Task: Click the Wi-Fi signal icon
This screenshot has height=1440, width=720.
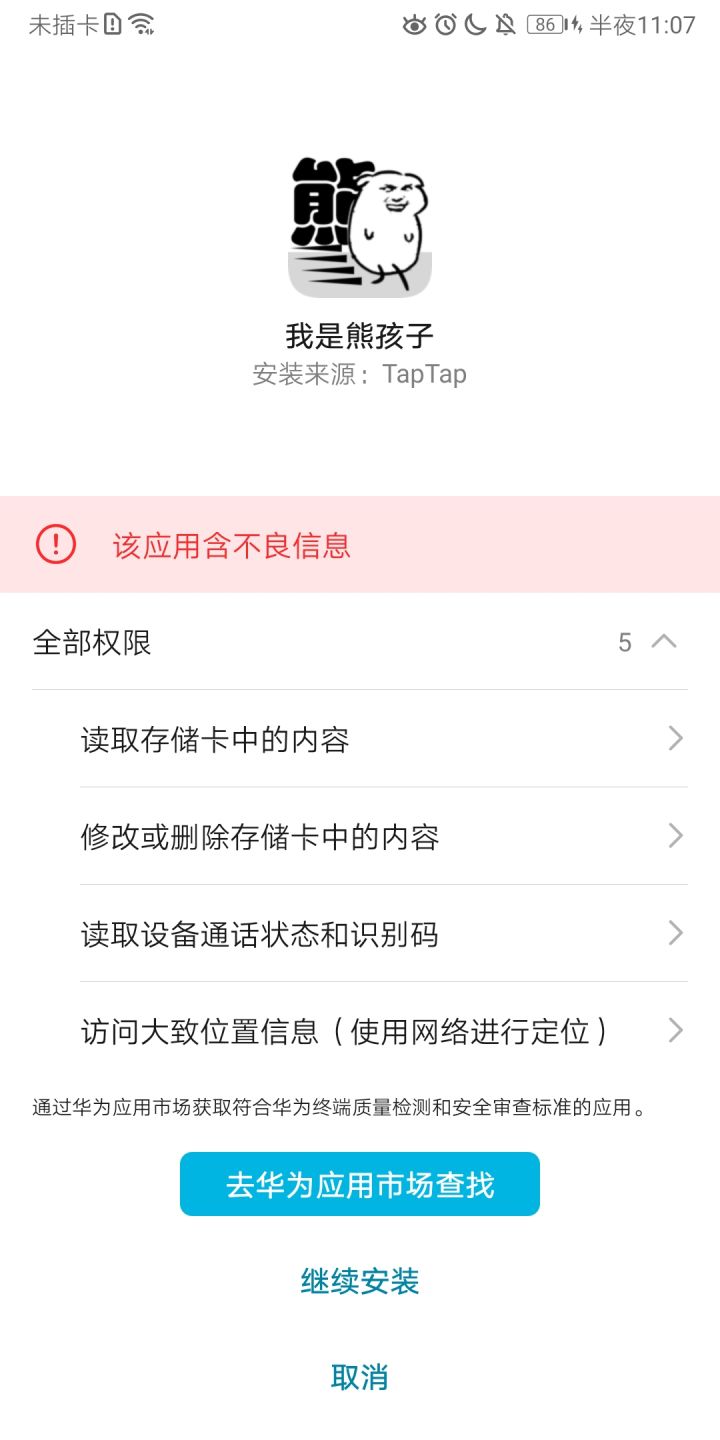Action: tap(142, 25)
